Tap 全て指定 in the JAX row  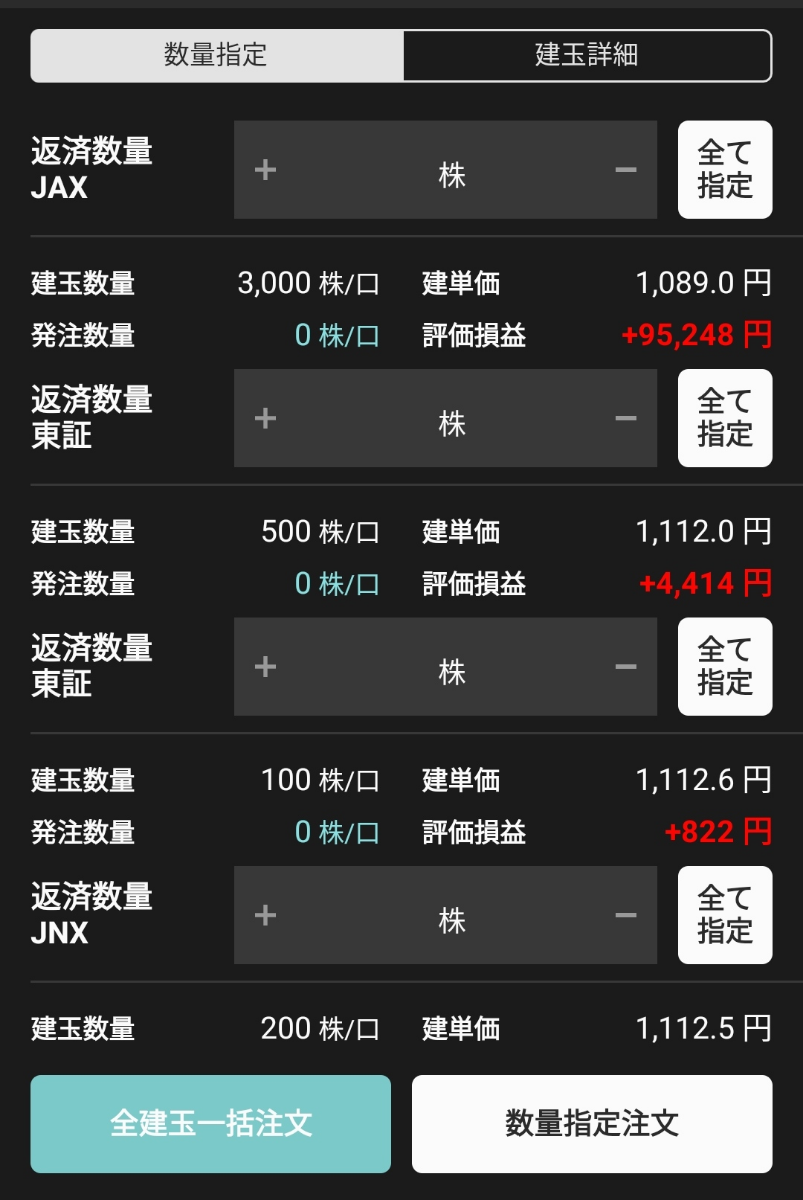[x=724, y=170]
